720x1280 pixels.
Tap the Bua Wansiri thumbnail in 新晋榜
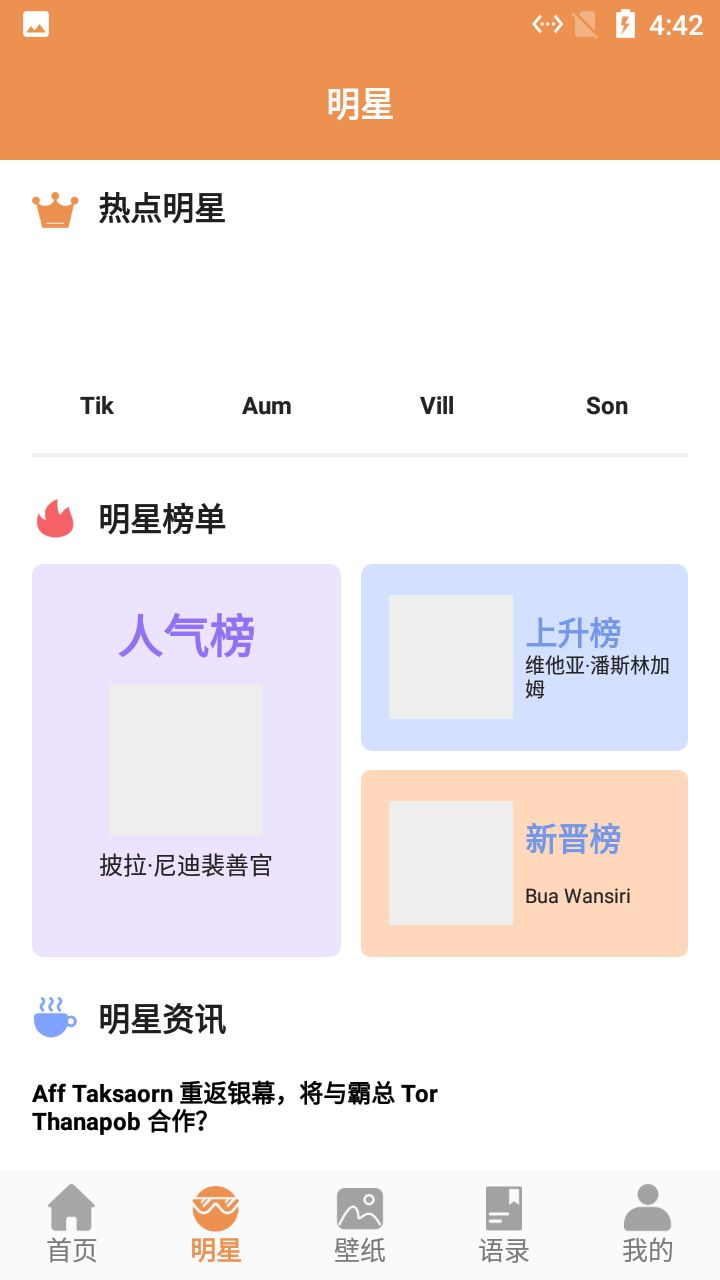pos(451,862)
